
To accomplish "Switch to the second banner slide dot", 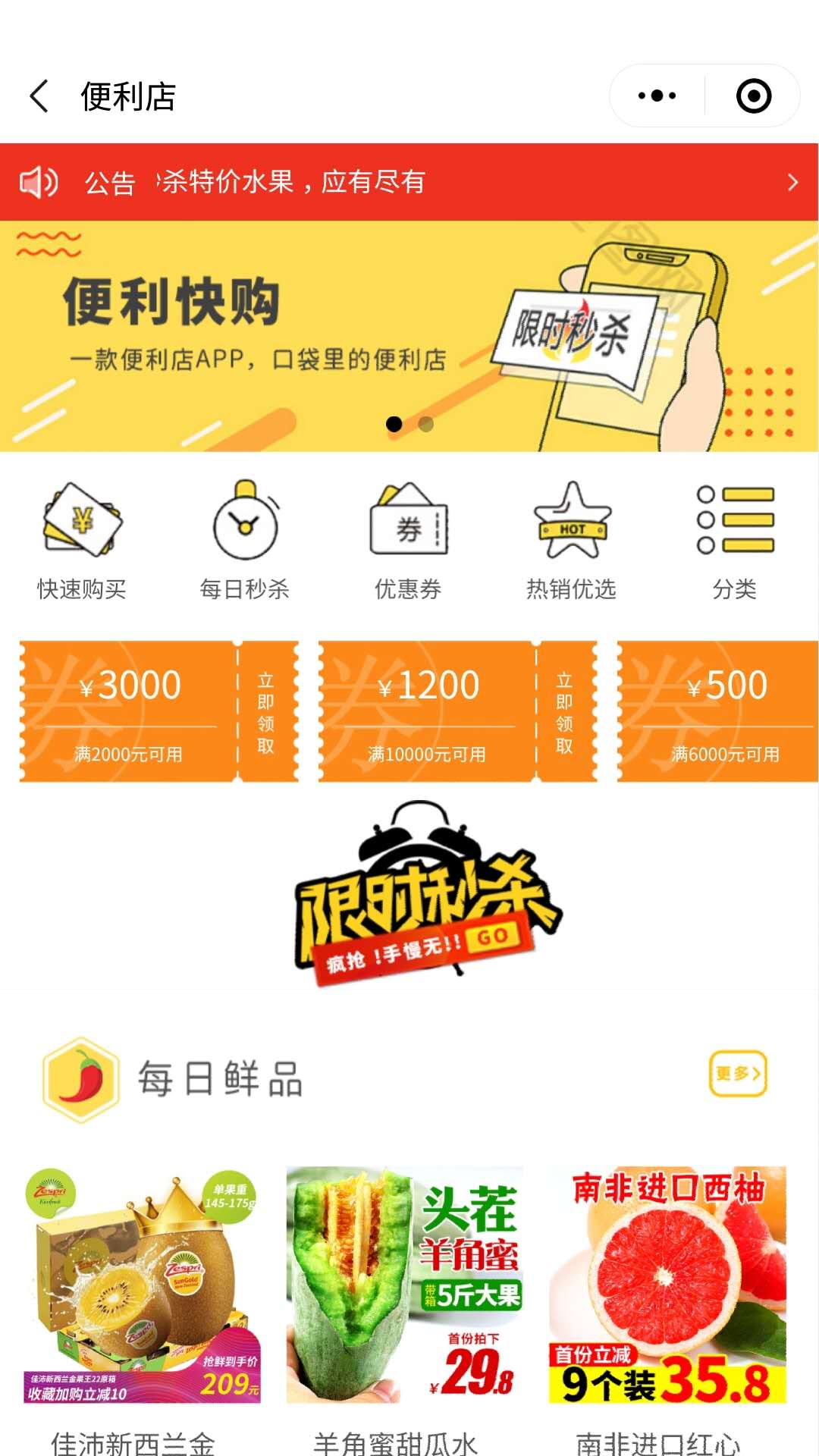I will [426, 424].
